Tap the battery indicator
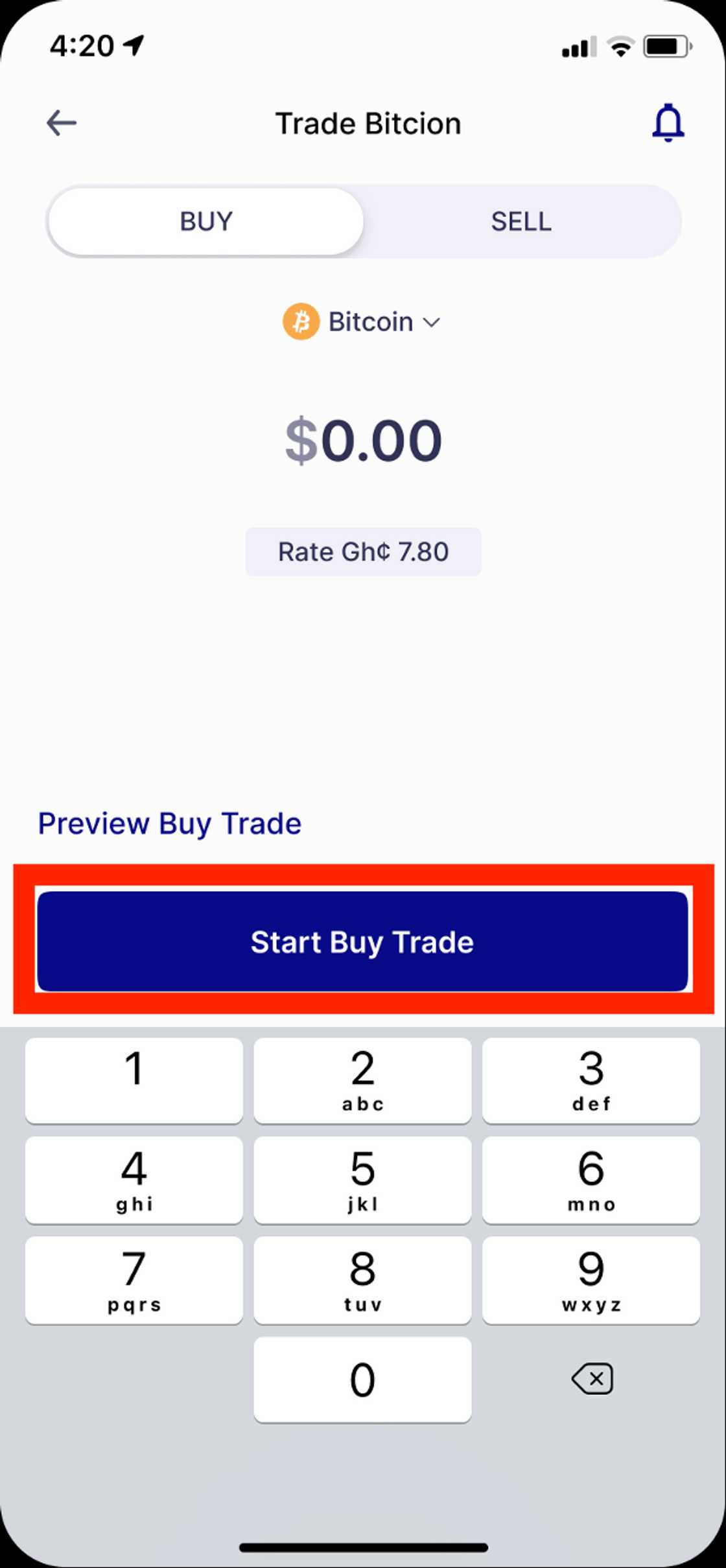The height and width of the screenshot is (1568, 726). click(x=665, y=45)
